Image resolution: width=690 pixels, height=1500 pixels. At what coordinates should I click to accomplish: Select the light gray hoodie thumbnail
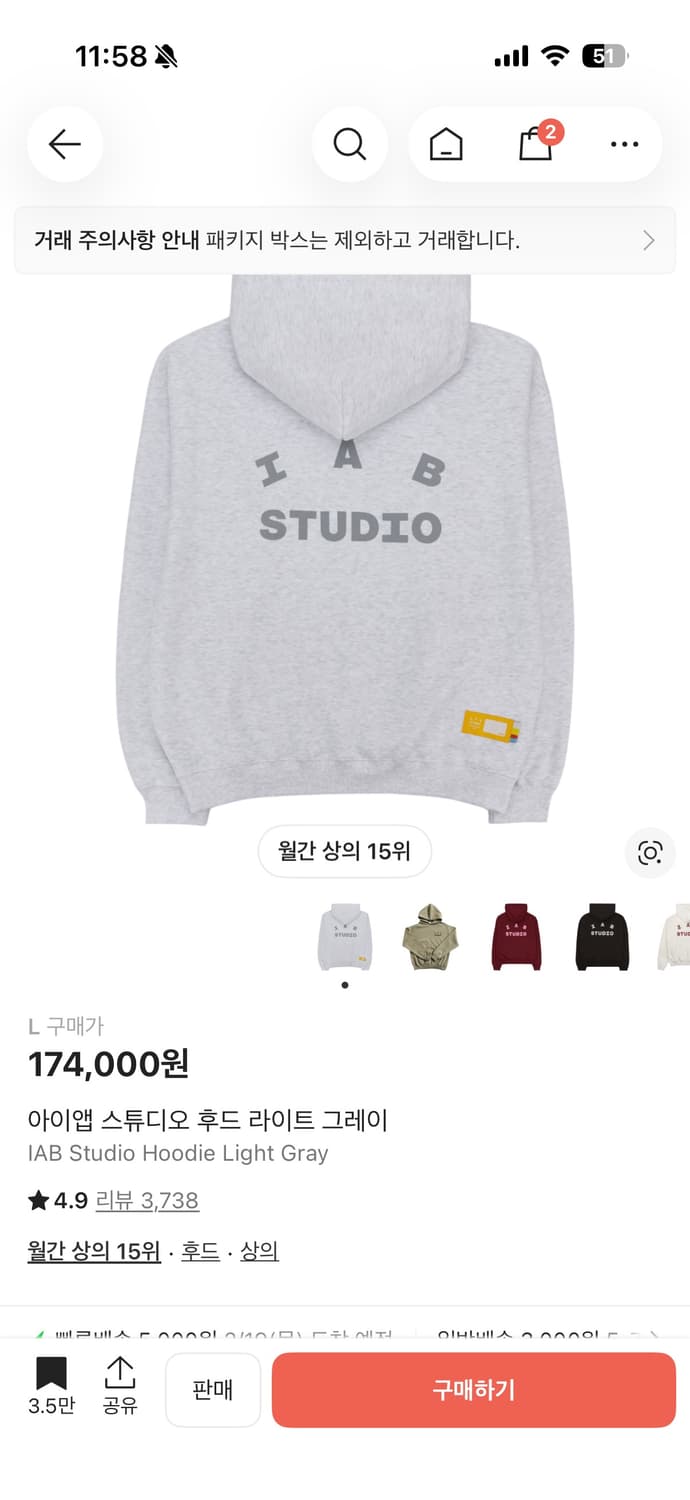[x=345, y=937]
